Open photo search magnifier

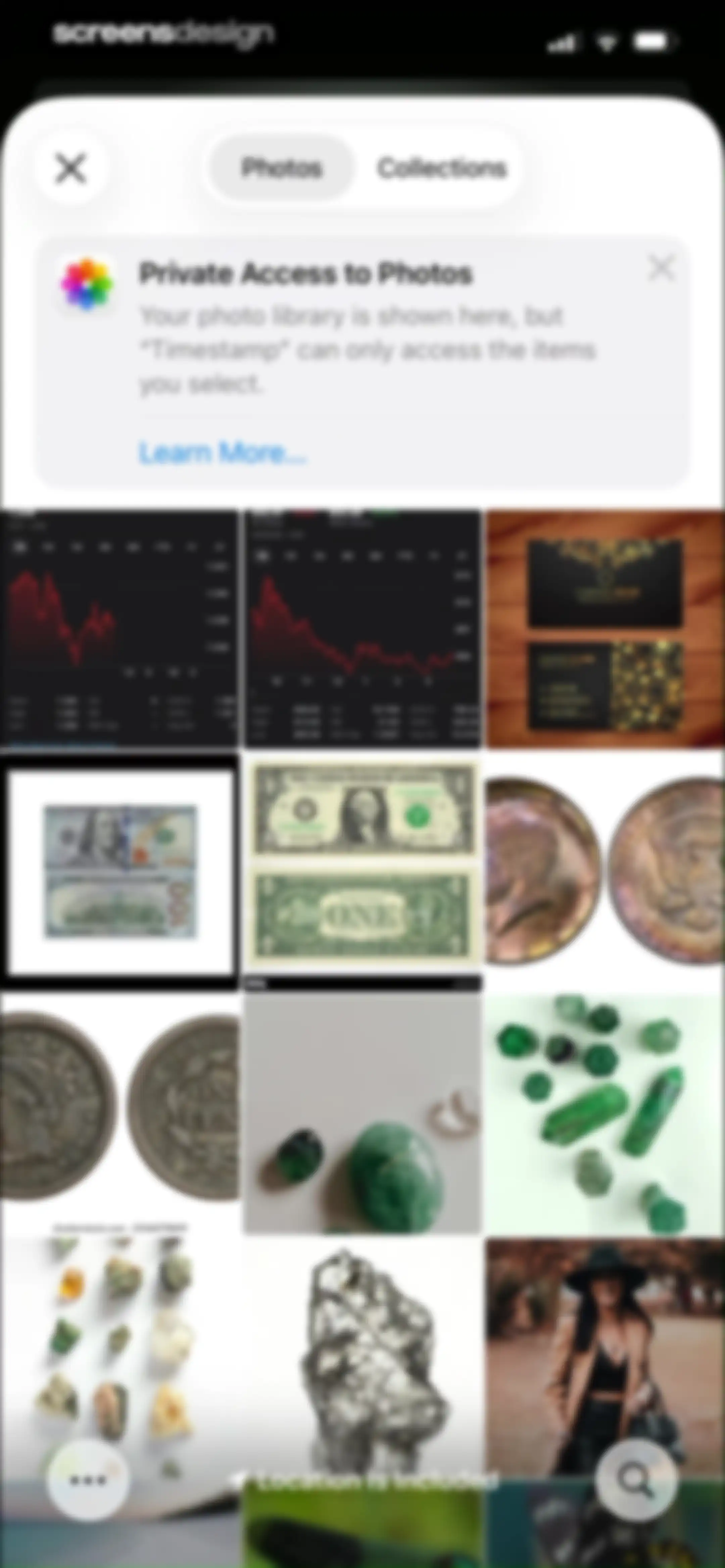635,1480
